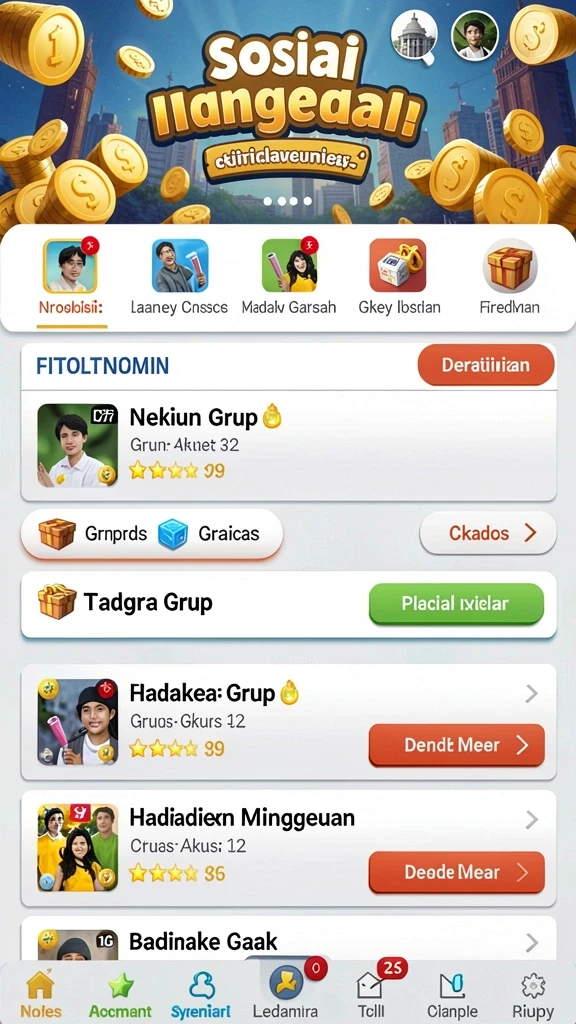
Task: Tap the Deratiirian button
Action: [486, 365]
